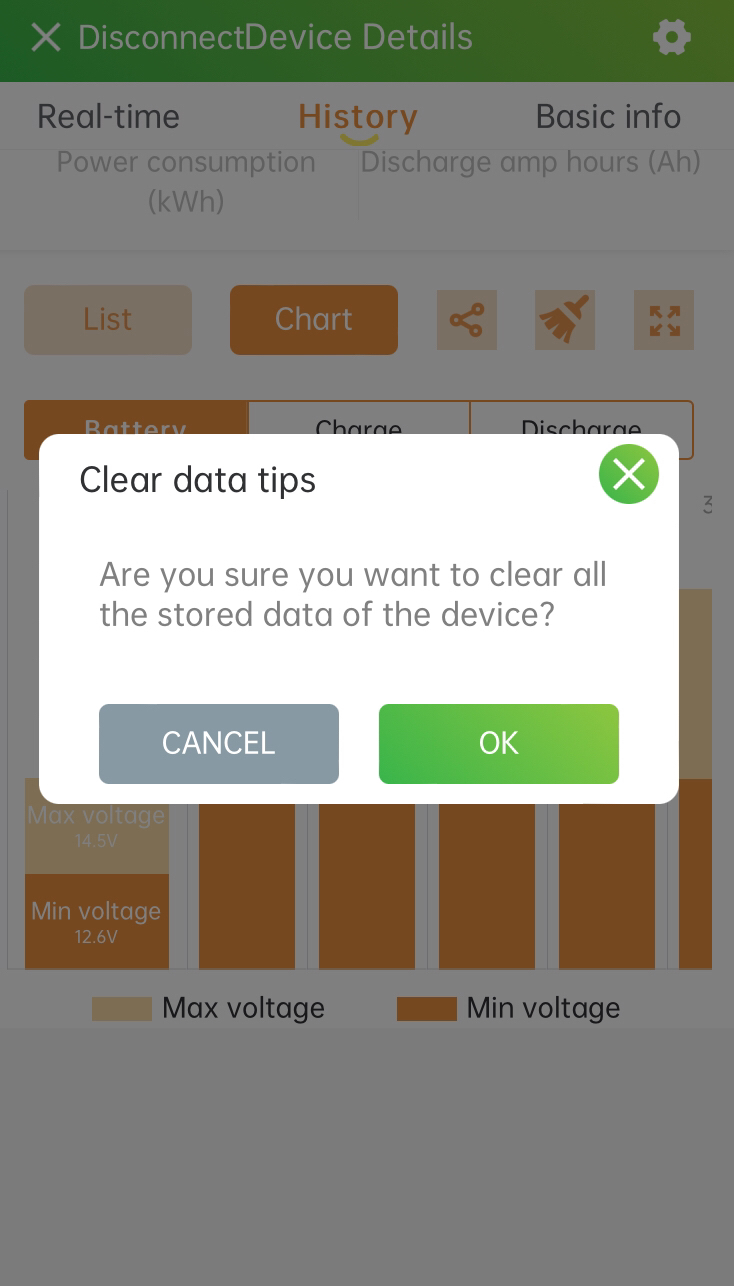Tap the broom clear-data icon

[x=565, y=320]
